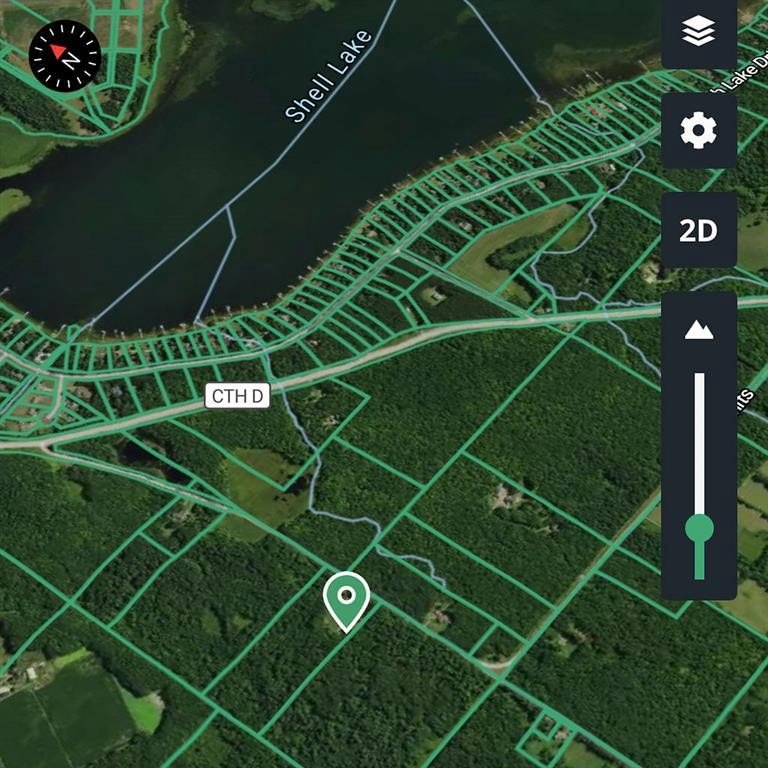Open the map layers menu
Image resolution: width=768 pixels, height=768 pixels.
tap(699, 32)
